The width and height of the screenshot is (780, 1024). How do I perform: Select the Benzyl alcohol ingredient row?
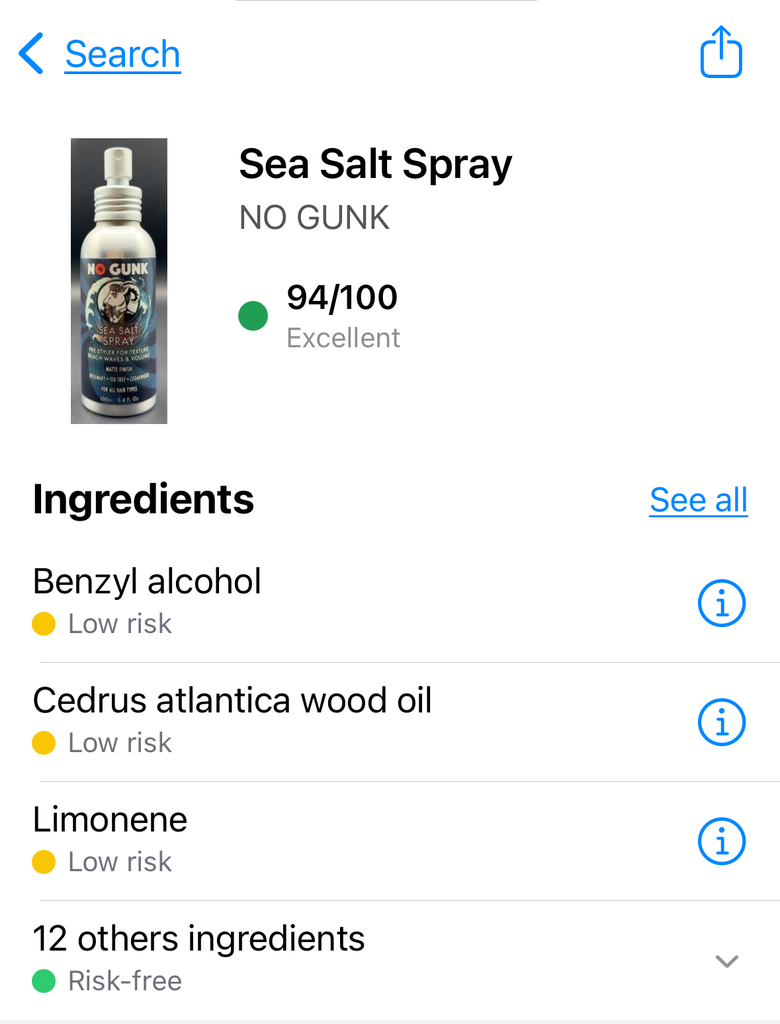click(146, 581)
